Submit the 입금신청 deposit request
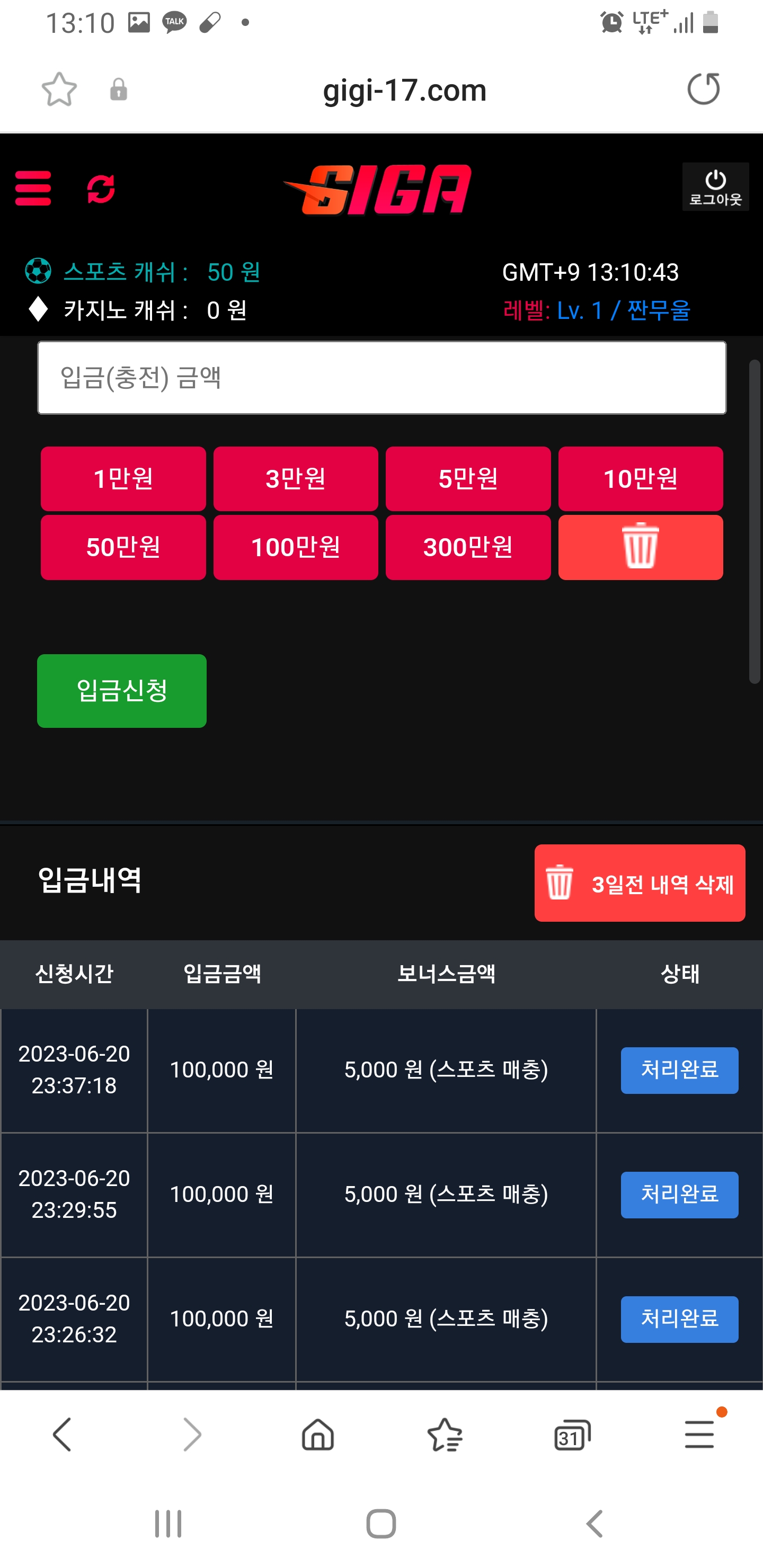763x1568 pixels. [122, 691]
